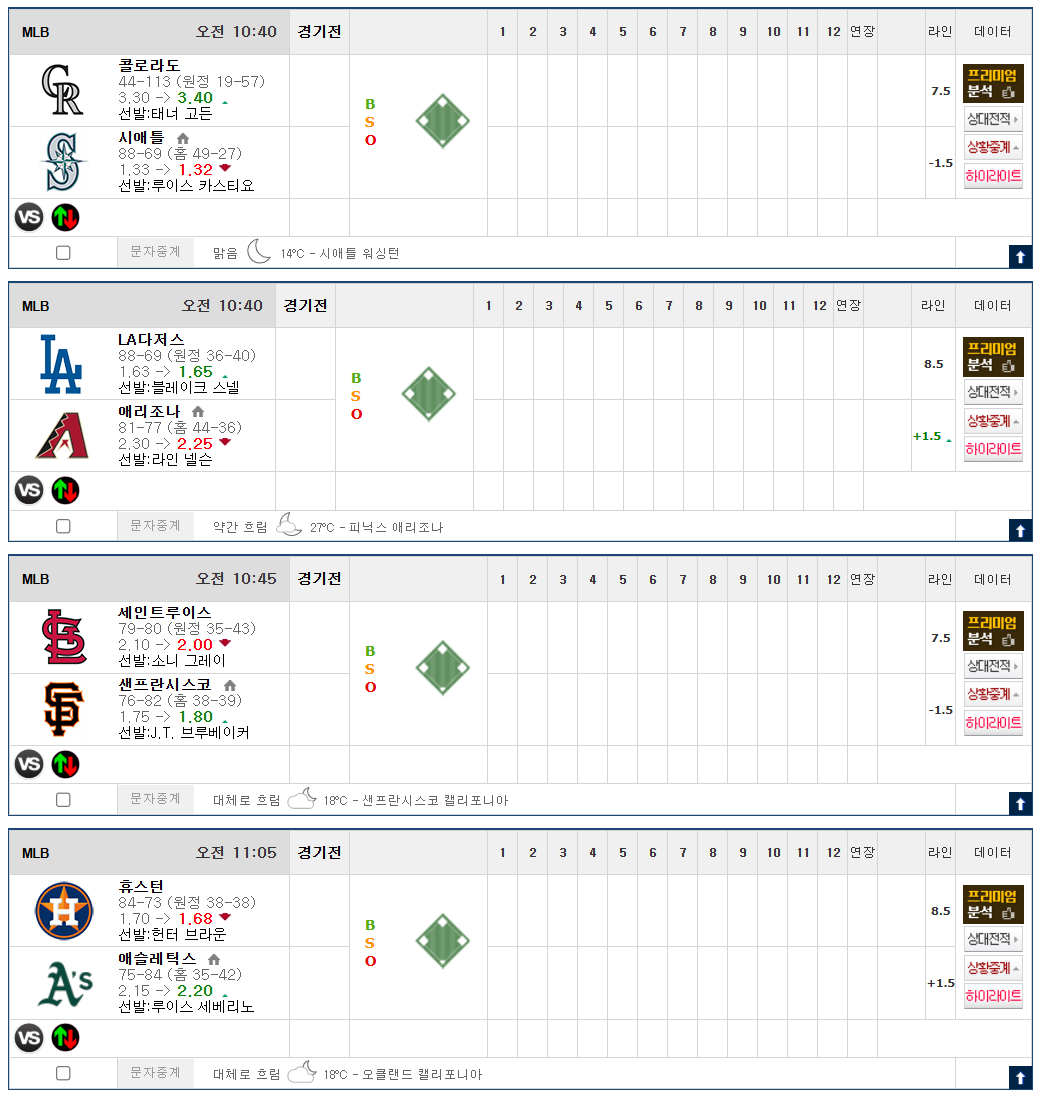Jump to top from the Seattle game card
This screenshot has width=1042, height=1093.
coord(1019,257)
